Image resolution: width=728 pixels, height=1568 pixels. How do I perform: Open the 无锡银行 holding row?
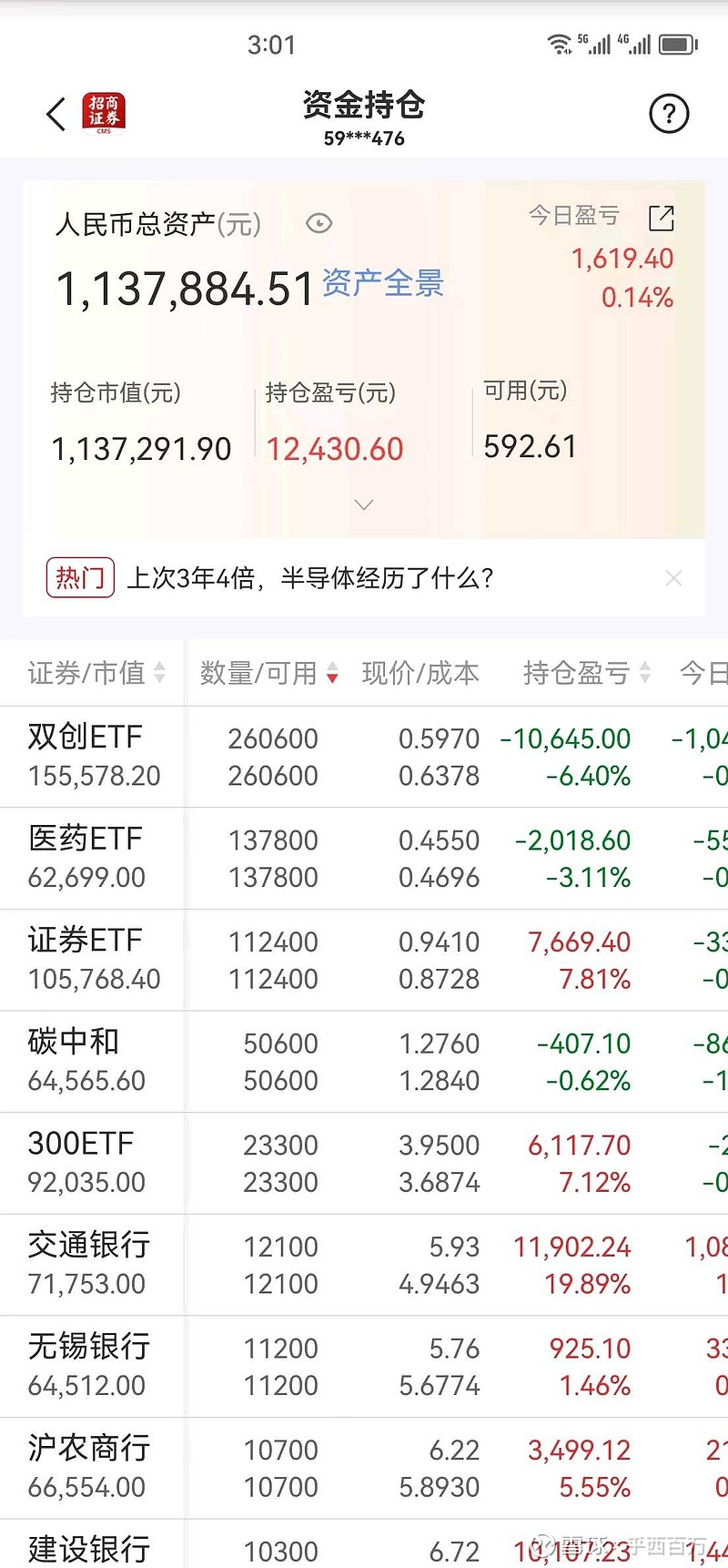point(364,1366)
